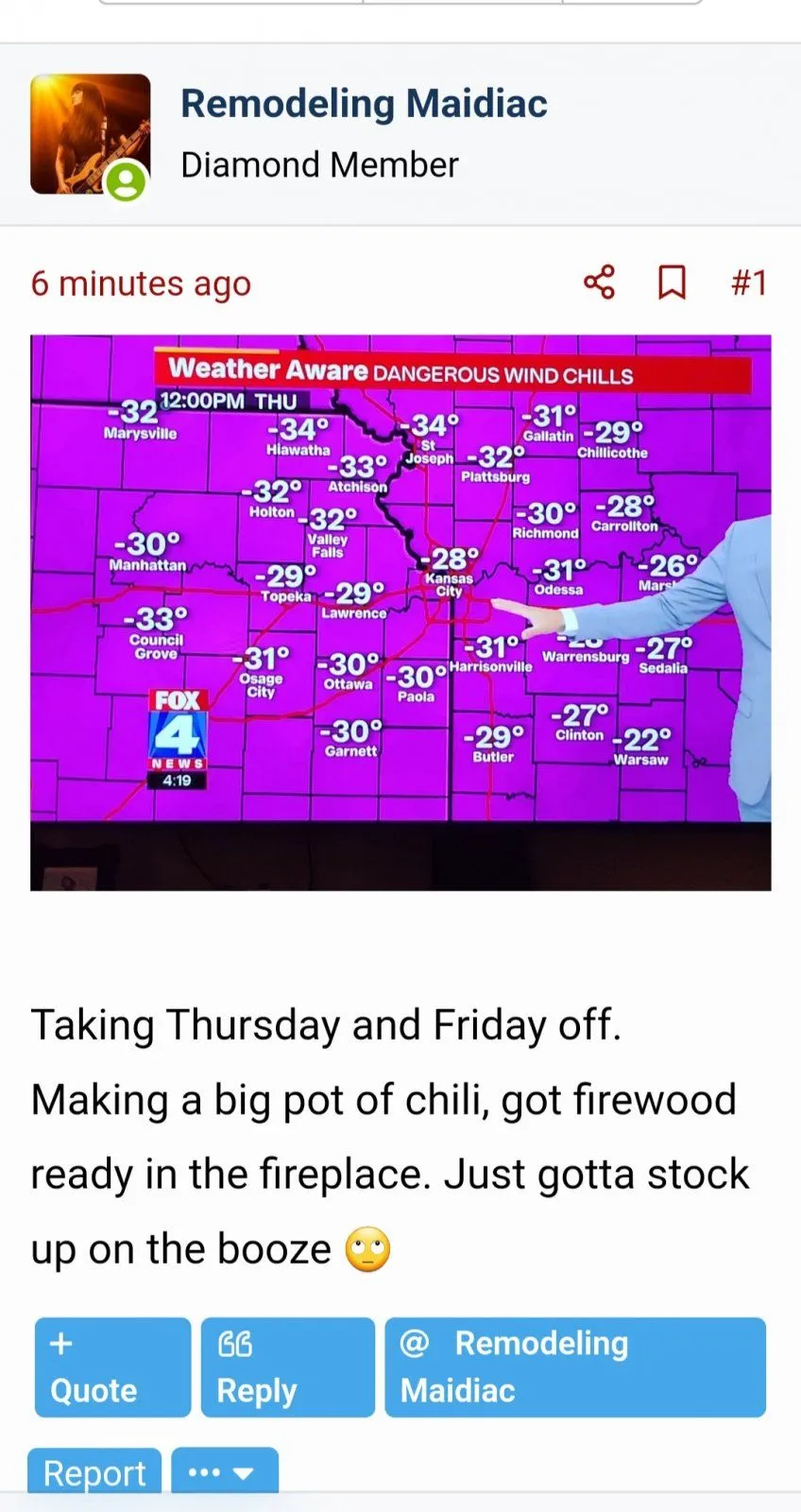
Task: Open the Remodeling Maidiac username link
Action: pos(364,104)
